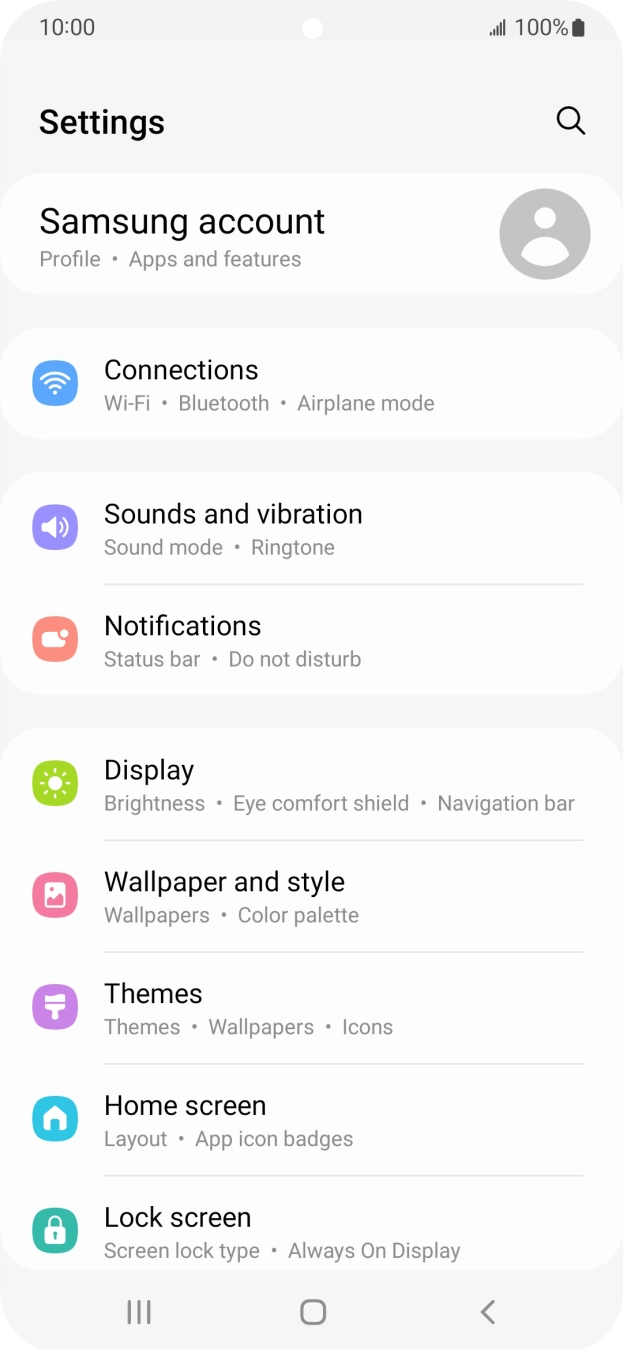Select Display settings
This screenshot has height=1349, width=623.
click(311, 784)
